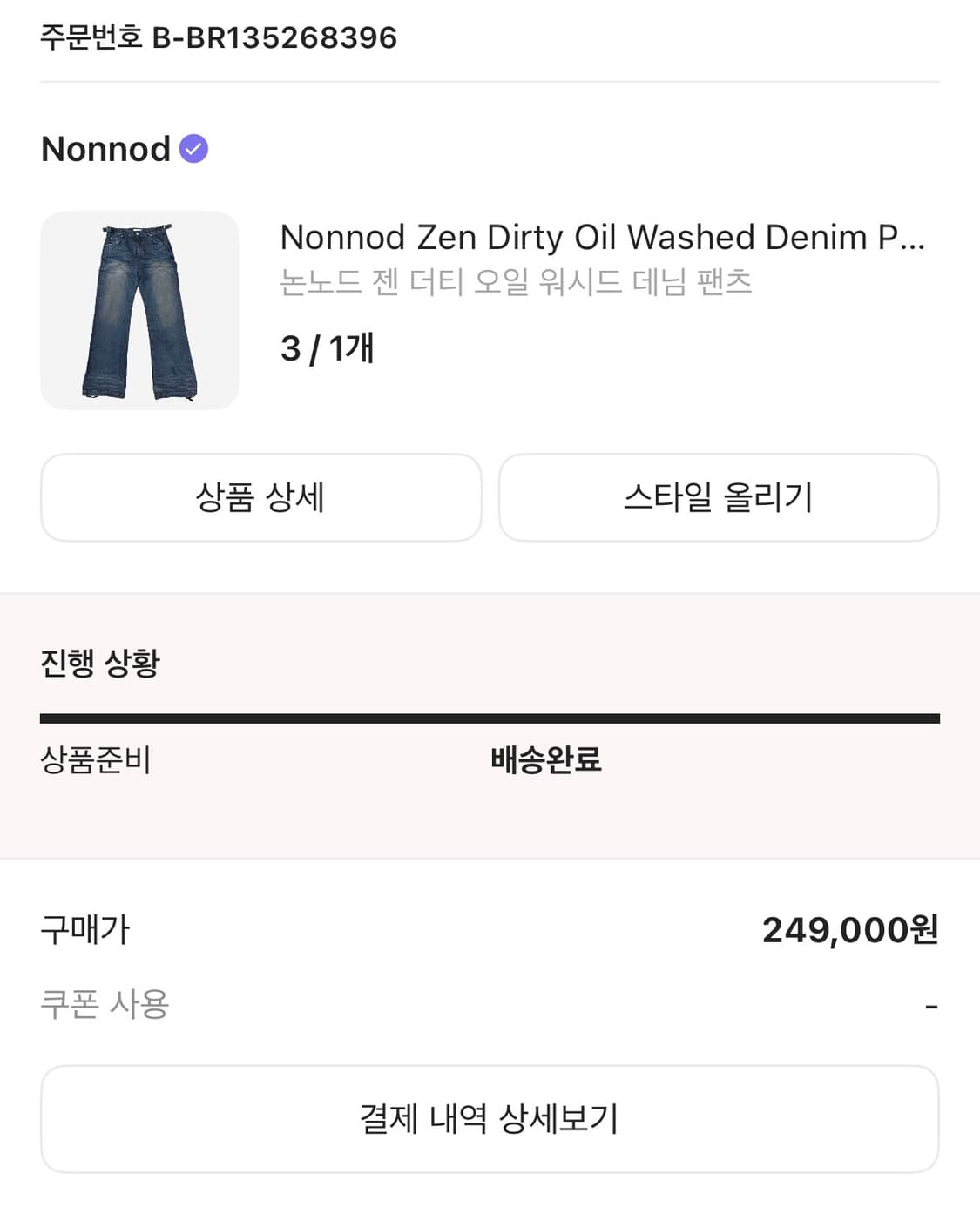Open 결제 내역 상세보기 payment details

[490, 1118]
